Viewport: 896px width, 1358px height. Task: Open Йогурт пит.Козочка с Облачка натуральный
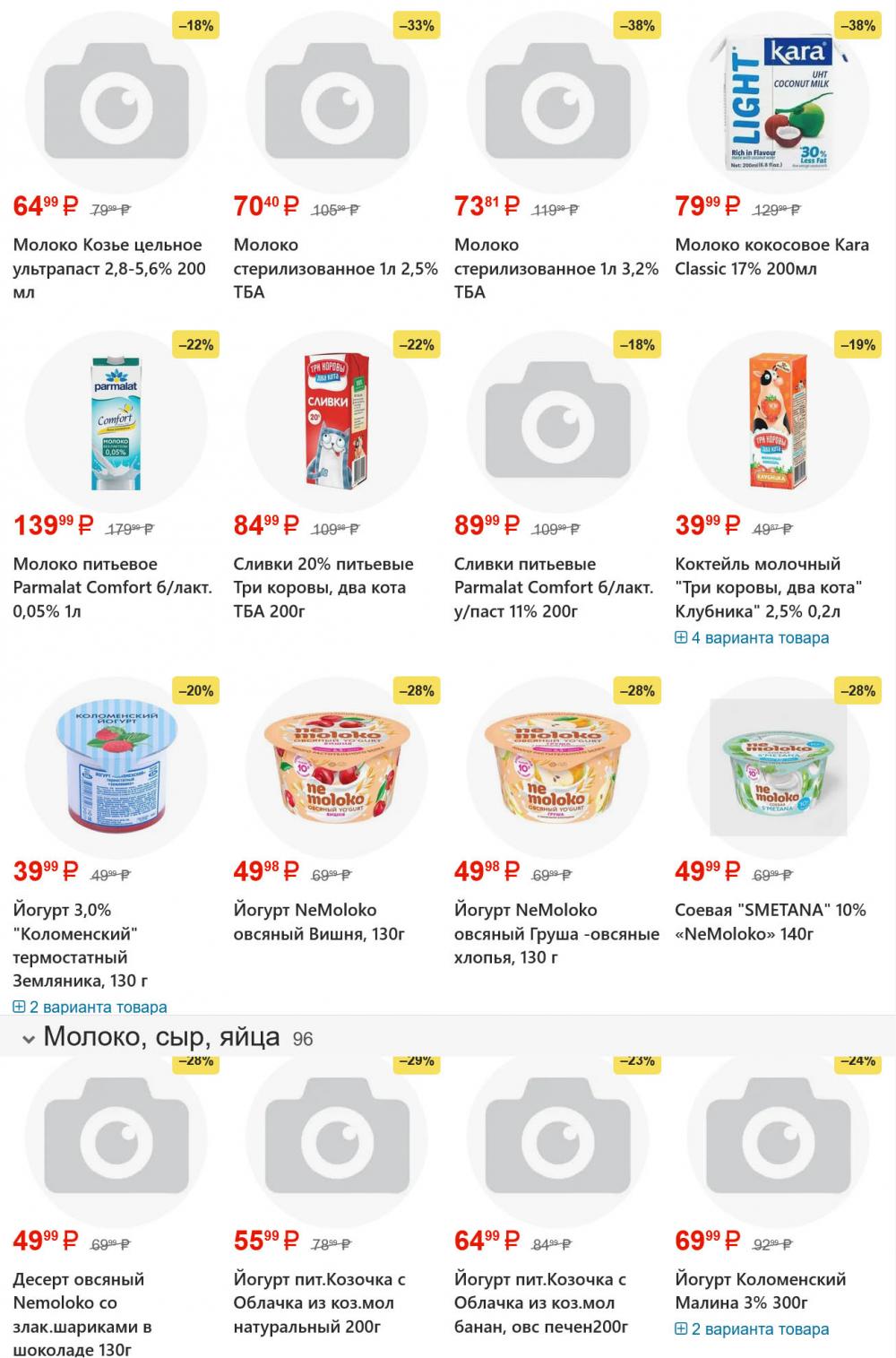tap(319, 1302)
